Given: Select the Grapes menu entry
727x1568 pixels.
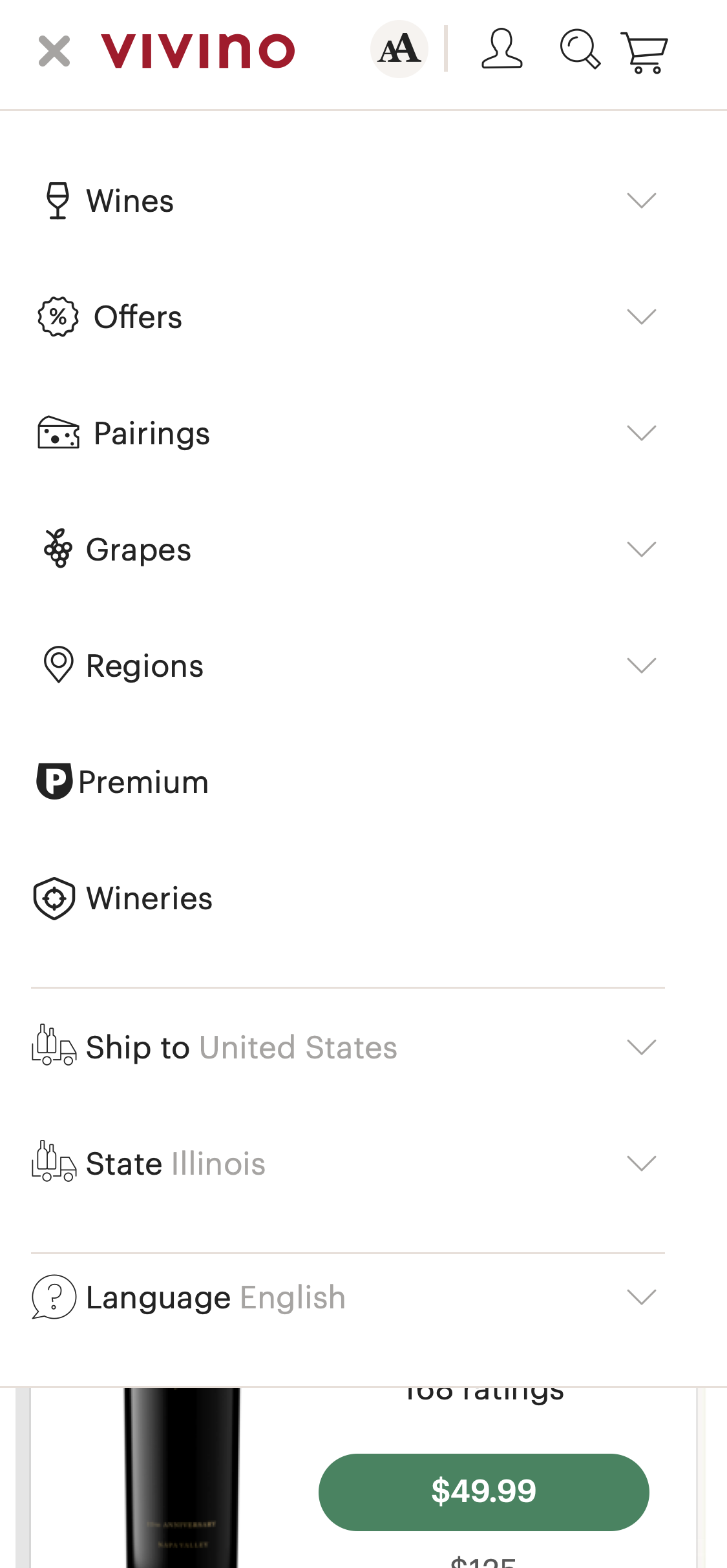Looking at the screenshot, I should click(138, 549).
